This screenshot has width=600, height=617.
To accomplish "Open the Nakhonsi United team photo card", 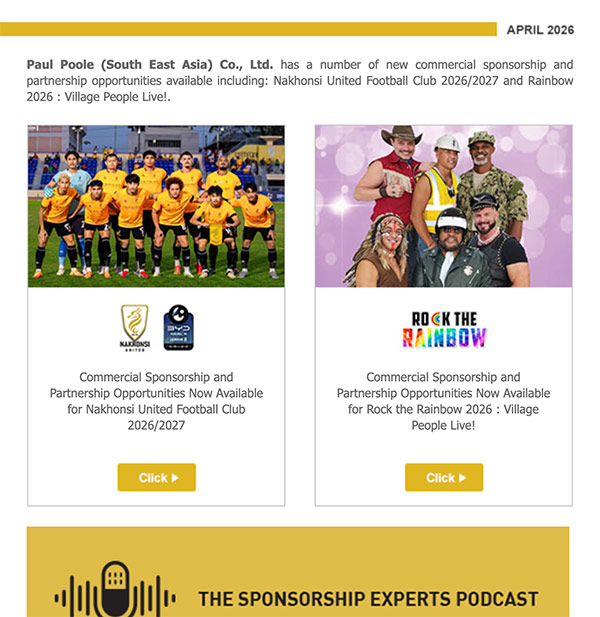I will click(x=156, y=206).
